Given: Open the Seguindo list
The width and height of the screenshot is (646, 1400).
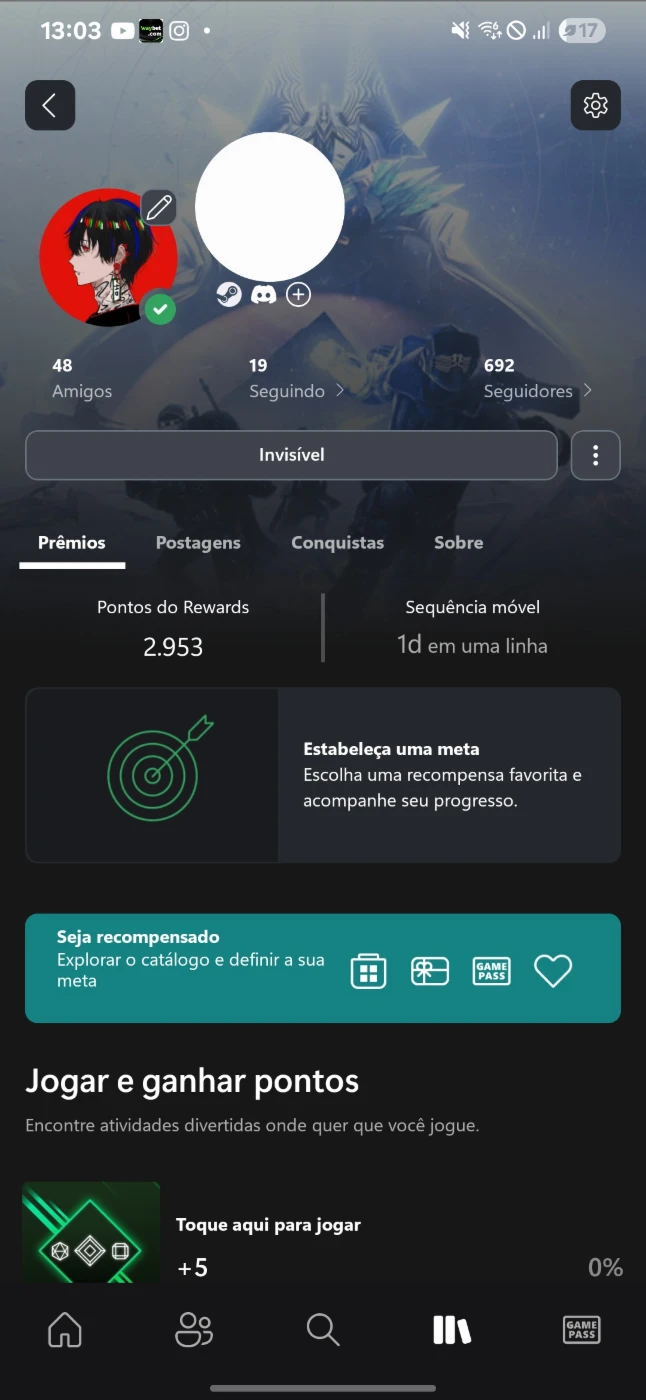Looking at the screenshot, I should 297,379.
